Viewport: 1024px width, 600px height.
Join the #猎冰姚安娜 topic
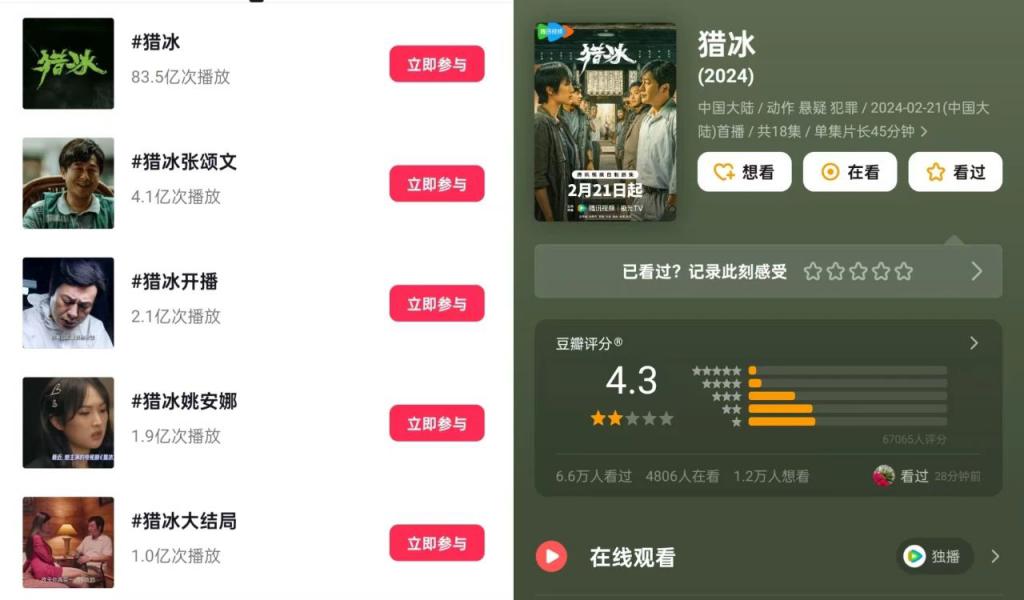click(436, 423)
